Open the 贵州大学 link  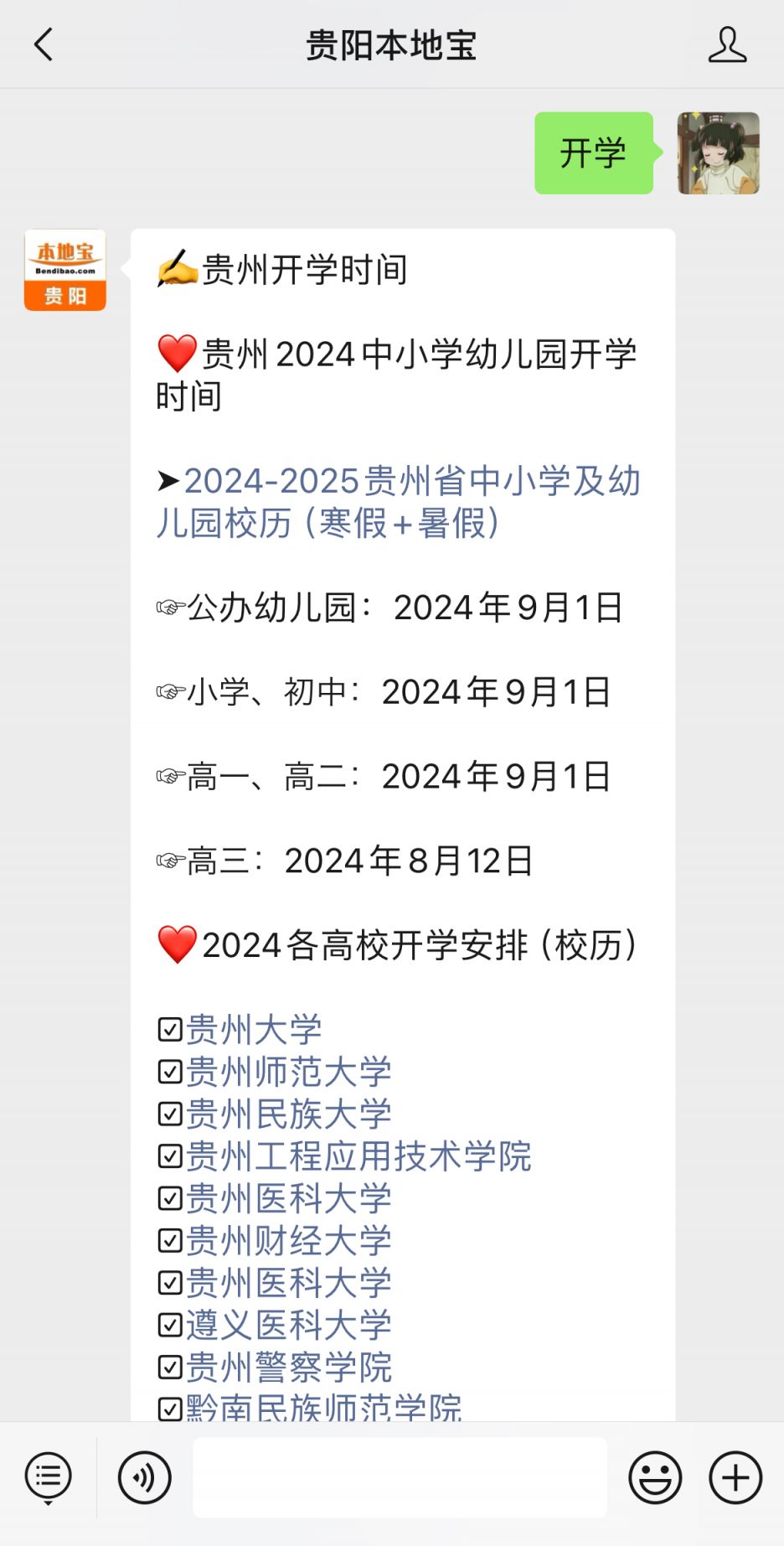click(x=254, y=1029)
